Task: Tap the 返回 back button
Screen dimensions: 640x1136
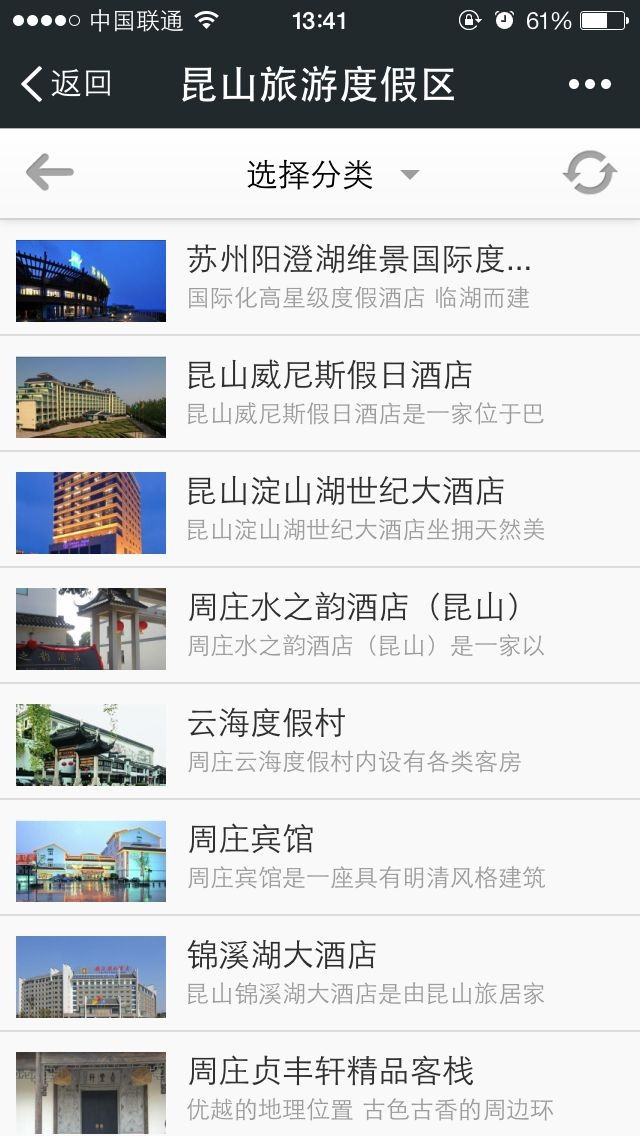Action: 66,84
